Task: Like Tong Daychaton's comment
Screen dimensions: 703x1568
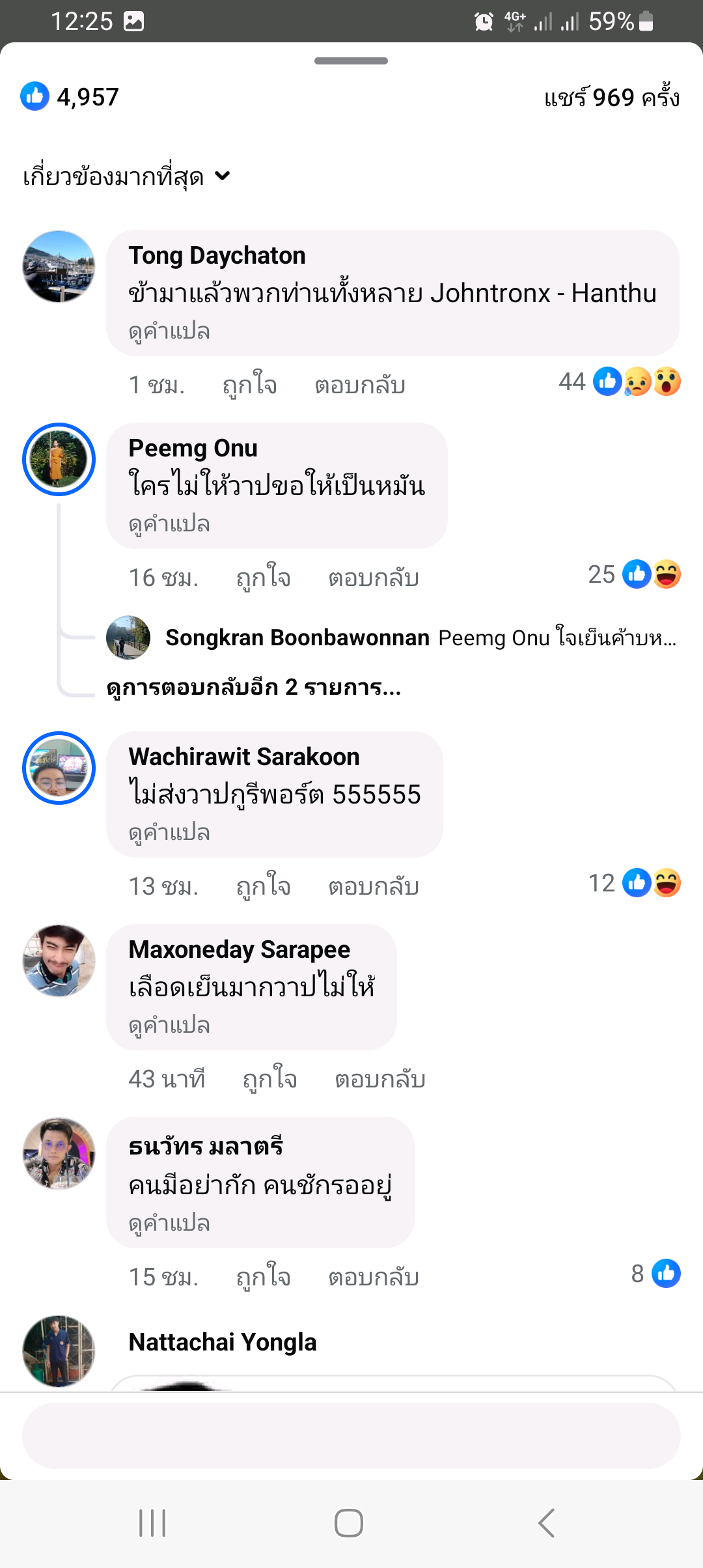Action: pos(249,385)
